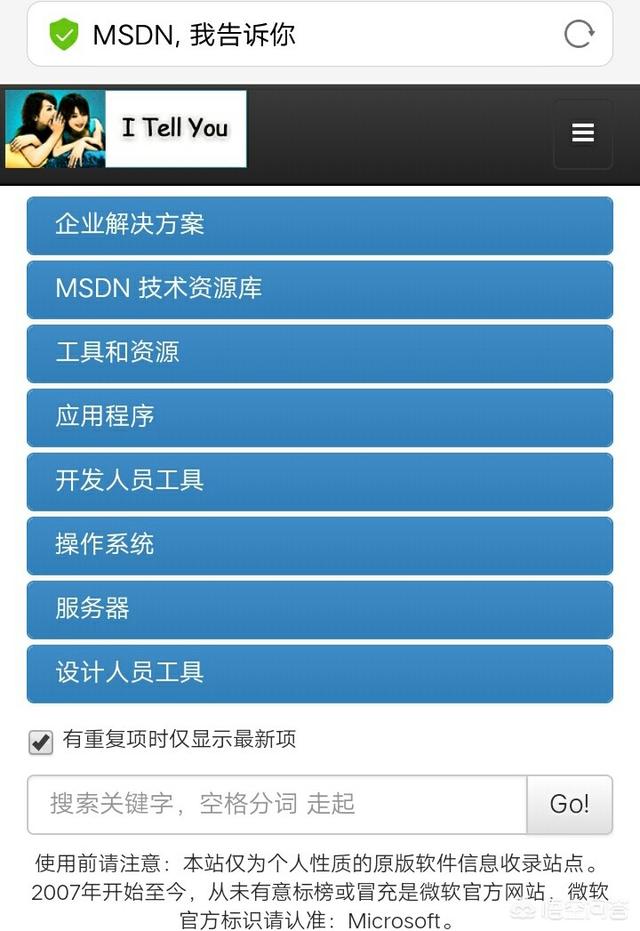Screen dimensions: 640x931
Task: Focus the 搜索关键字 search field
Action: (x=277, y=804)
